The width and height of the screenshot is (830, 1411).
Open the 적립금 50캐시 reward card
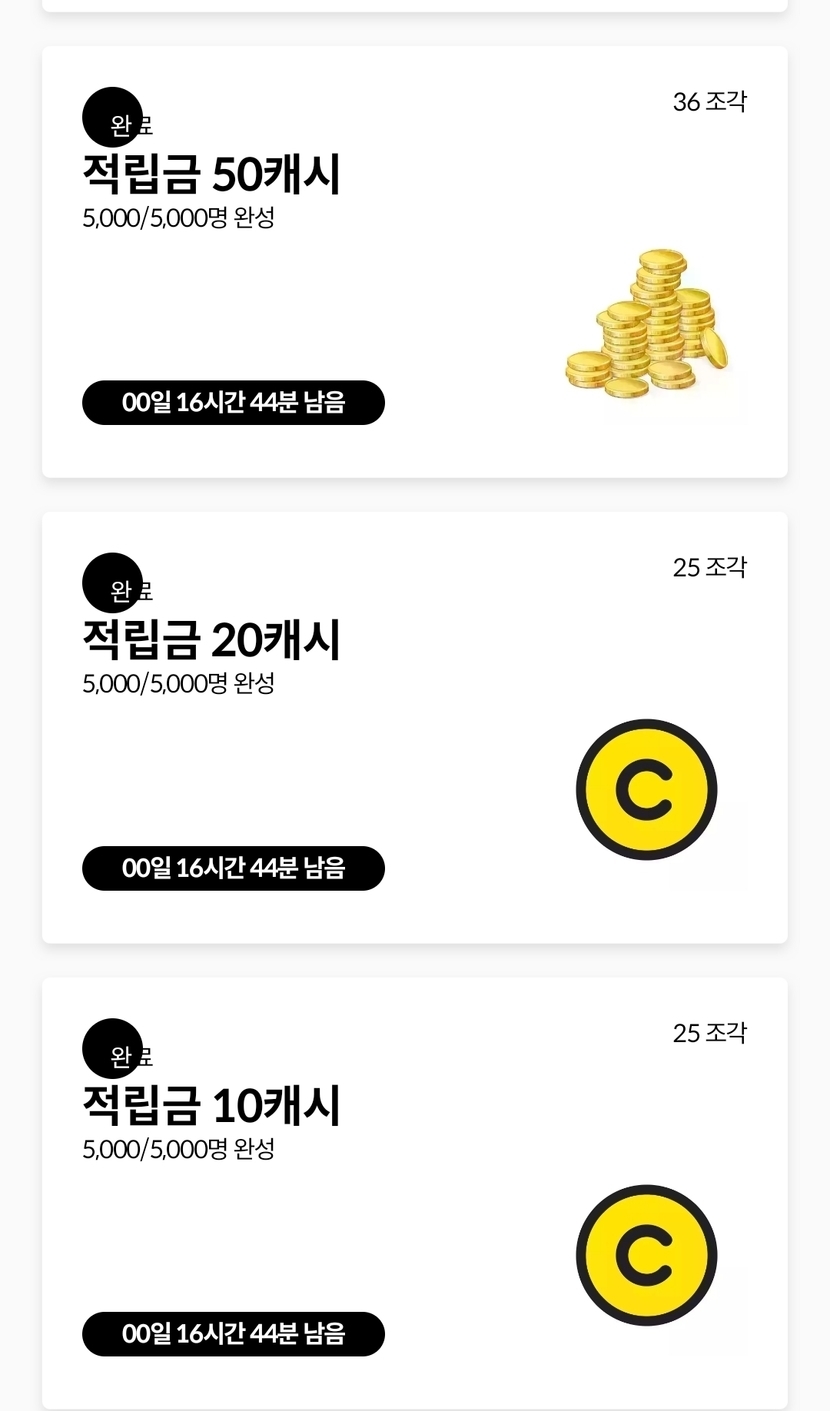414,262
